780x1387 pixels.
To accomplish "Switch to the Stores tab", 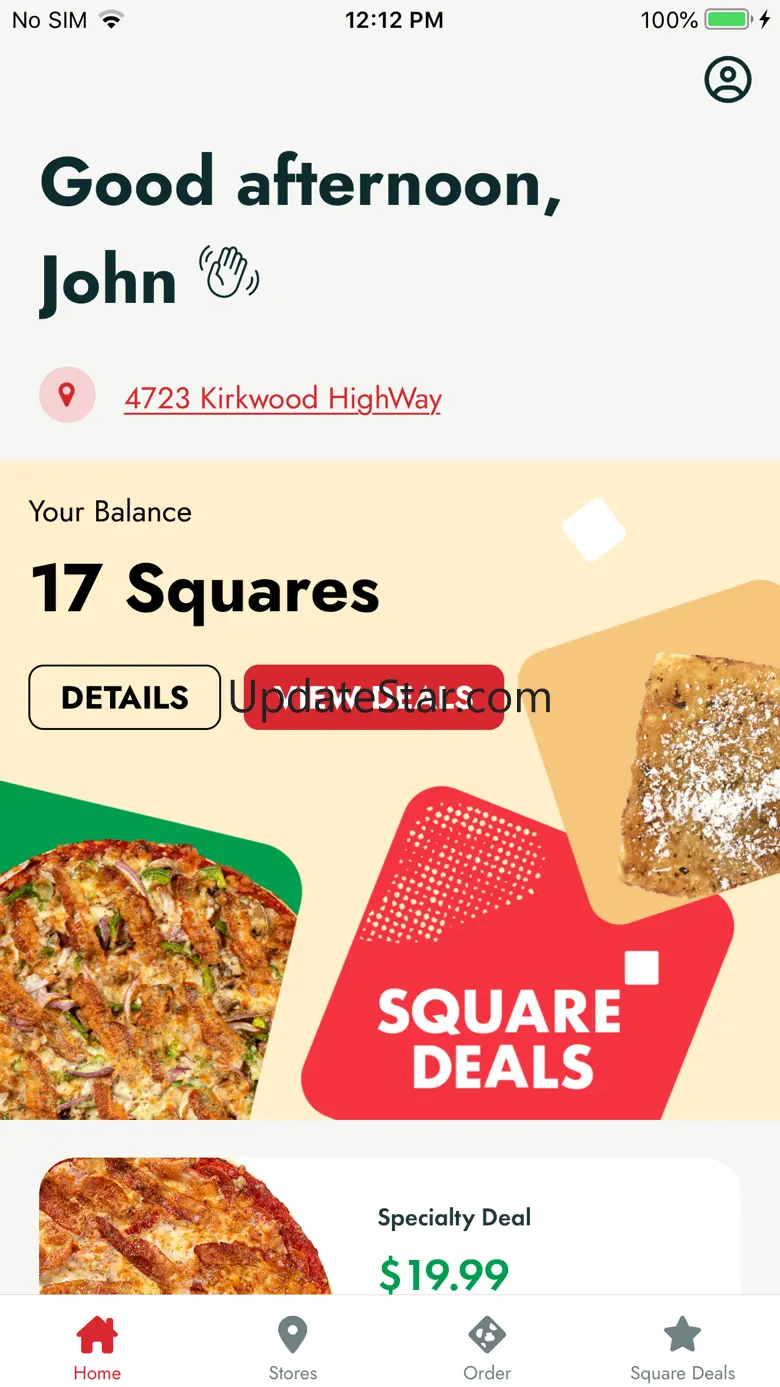I will point(292,1347).
